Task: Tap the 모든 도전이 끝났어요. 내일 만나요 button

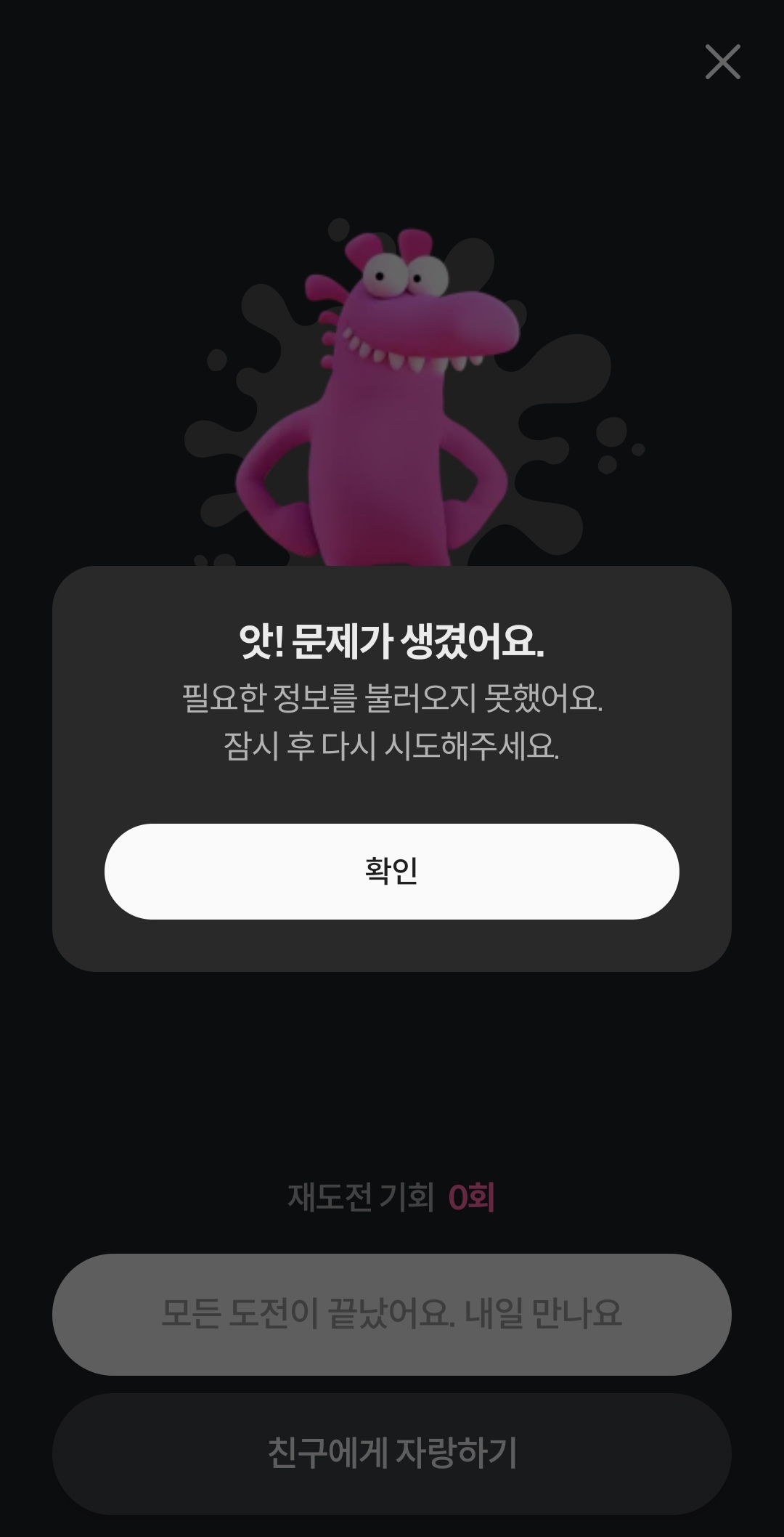Action: (391, 1314)
